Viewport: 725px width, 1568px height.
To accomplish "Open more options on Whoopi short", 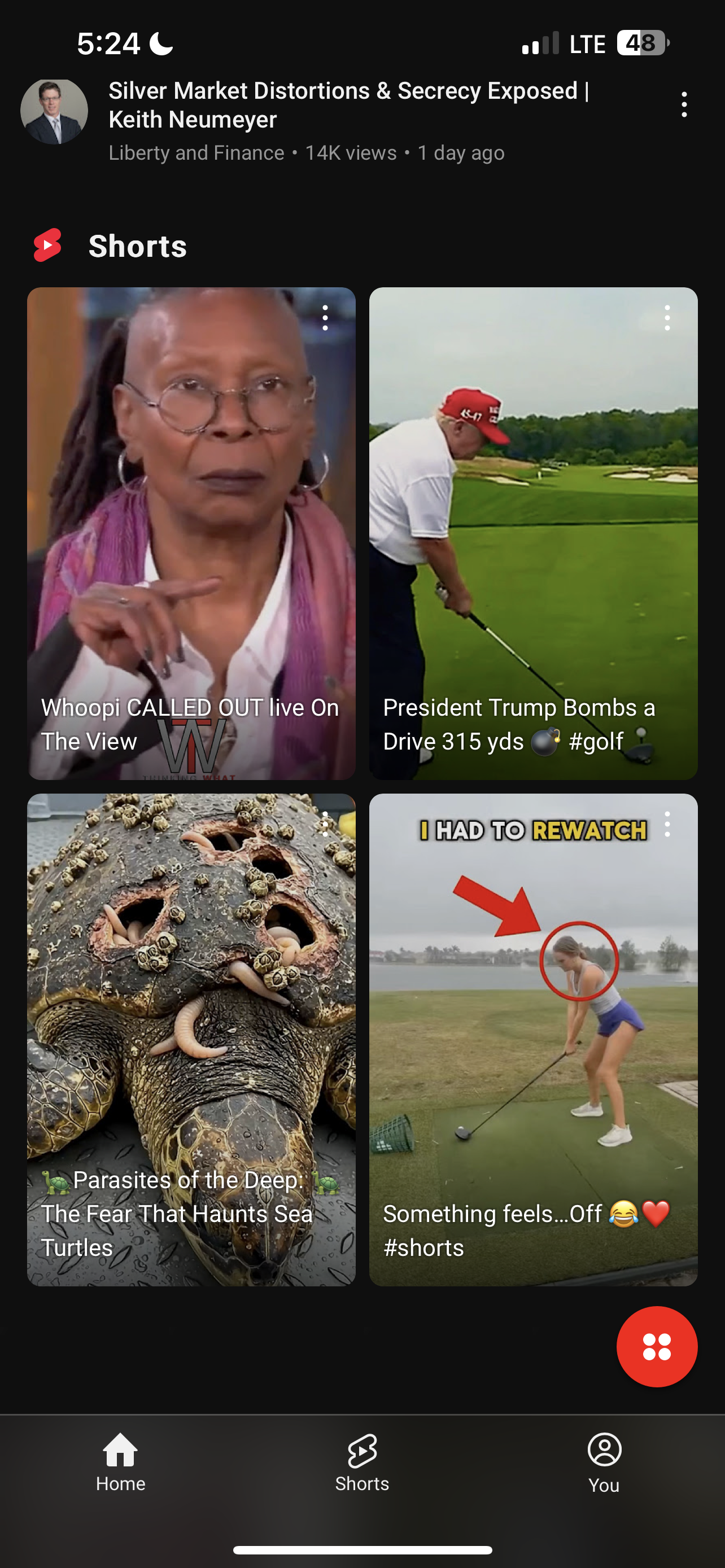I will click(325, 318).
